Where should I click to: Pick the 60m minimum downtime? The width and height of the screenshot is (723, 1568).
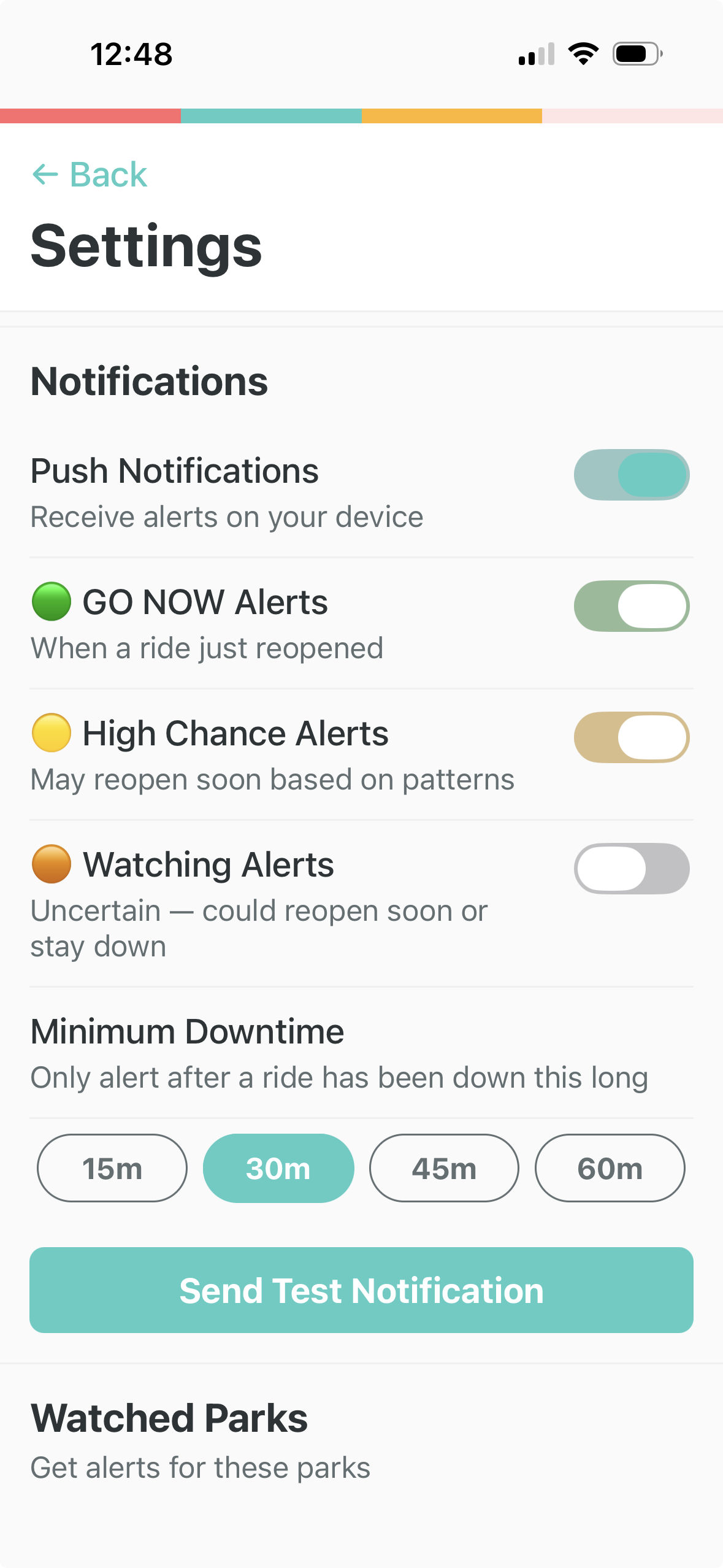coord(610,1168)
